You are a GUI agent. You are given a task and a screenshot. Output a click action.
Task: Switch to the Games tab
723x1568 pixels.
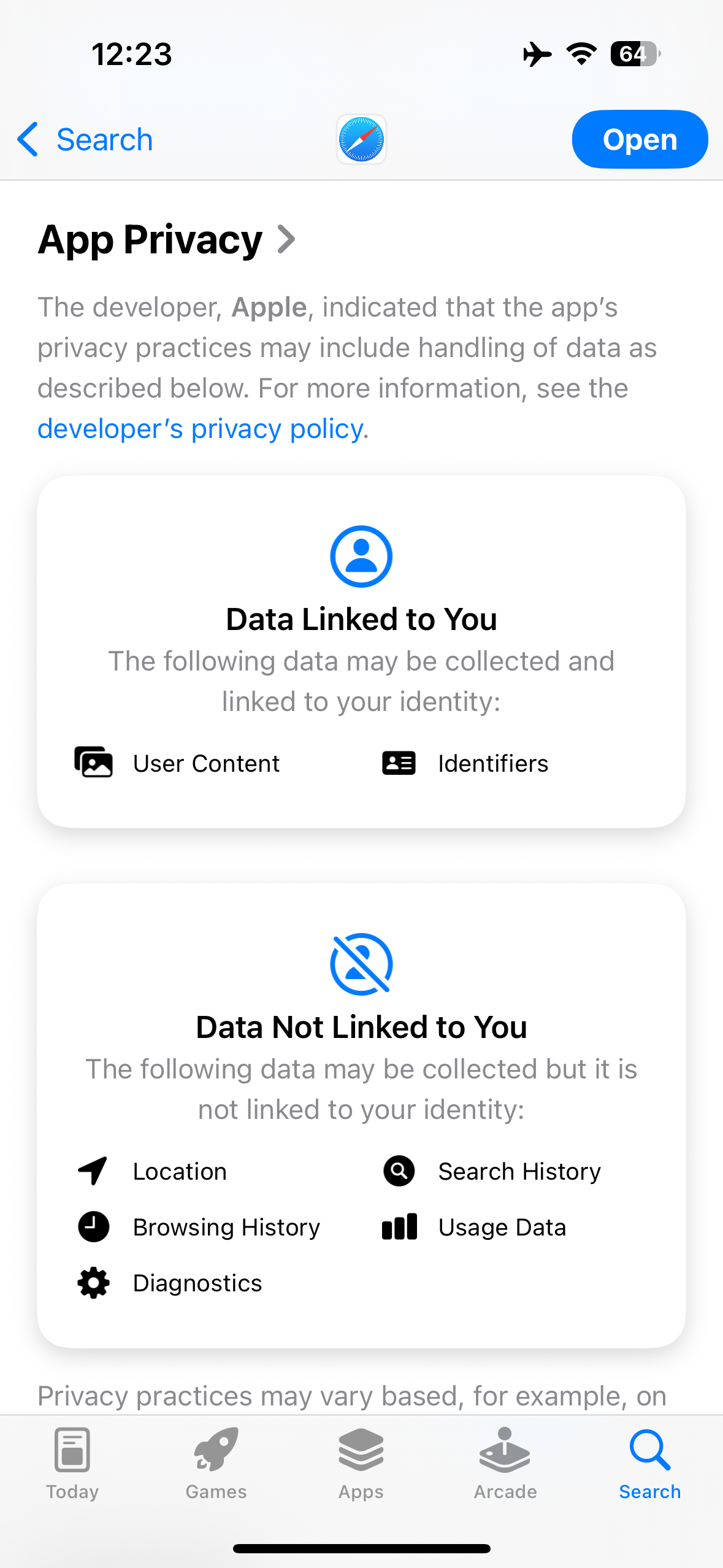(216, 1464)
